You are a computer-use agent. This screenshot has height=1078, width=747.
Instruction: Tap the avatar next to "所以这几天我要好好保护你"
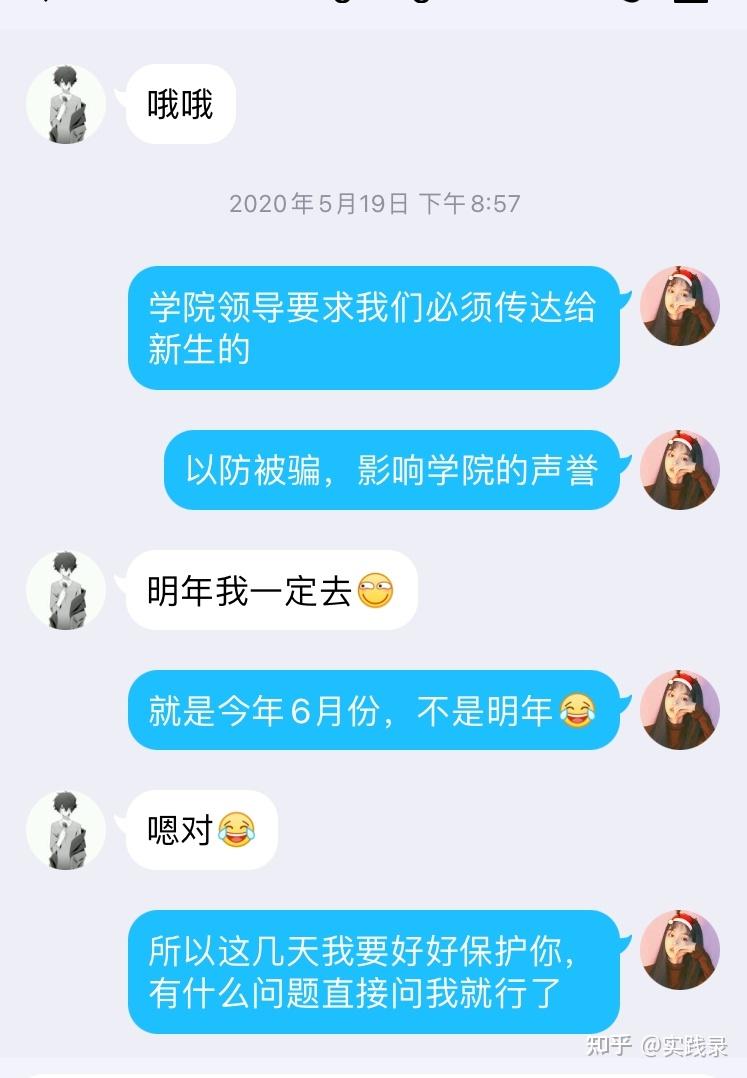click(x=680, y=950)
